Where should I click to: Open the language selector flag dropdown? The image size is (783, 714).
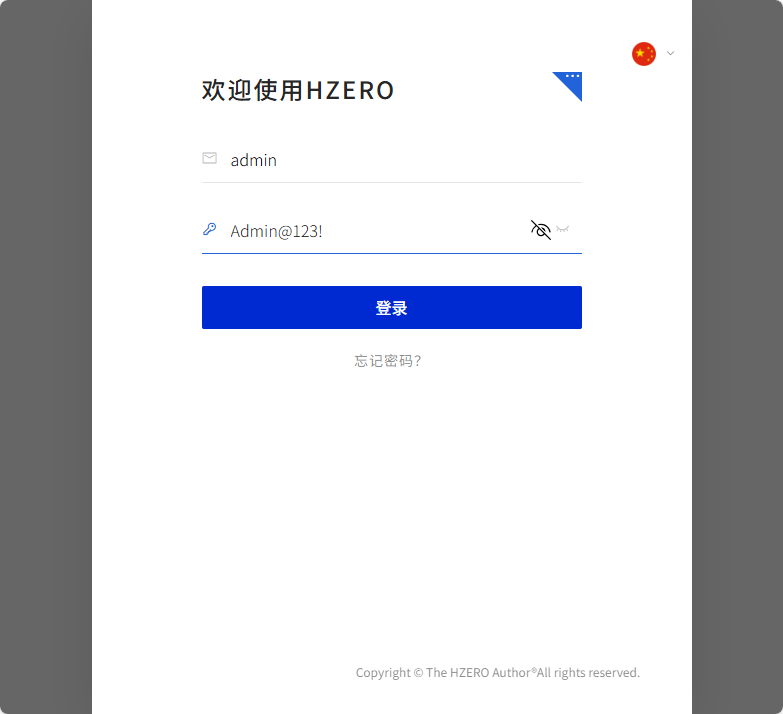click(x=652, y=54)
